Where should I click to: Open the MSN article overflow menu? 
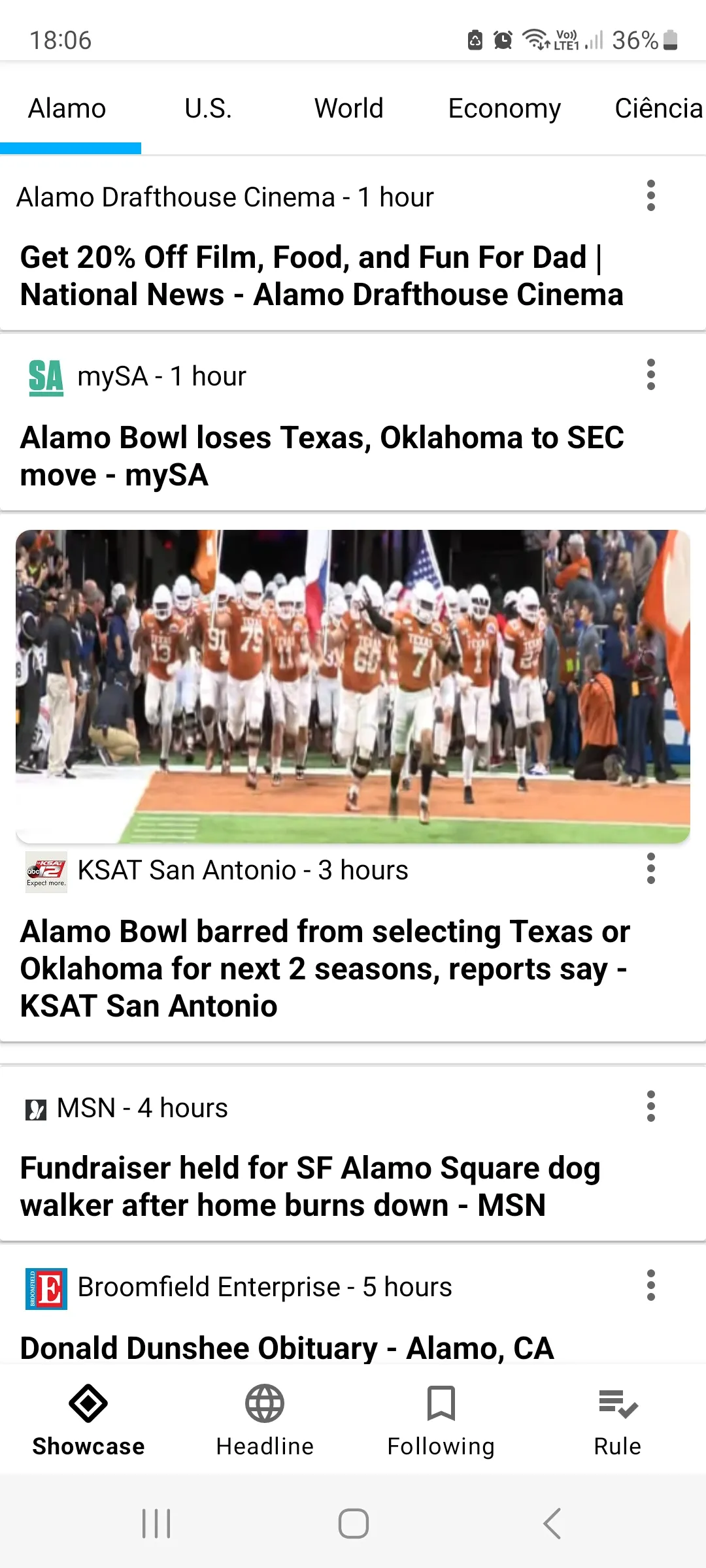[650, 1107]
